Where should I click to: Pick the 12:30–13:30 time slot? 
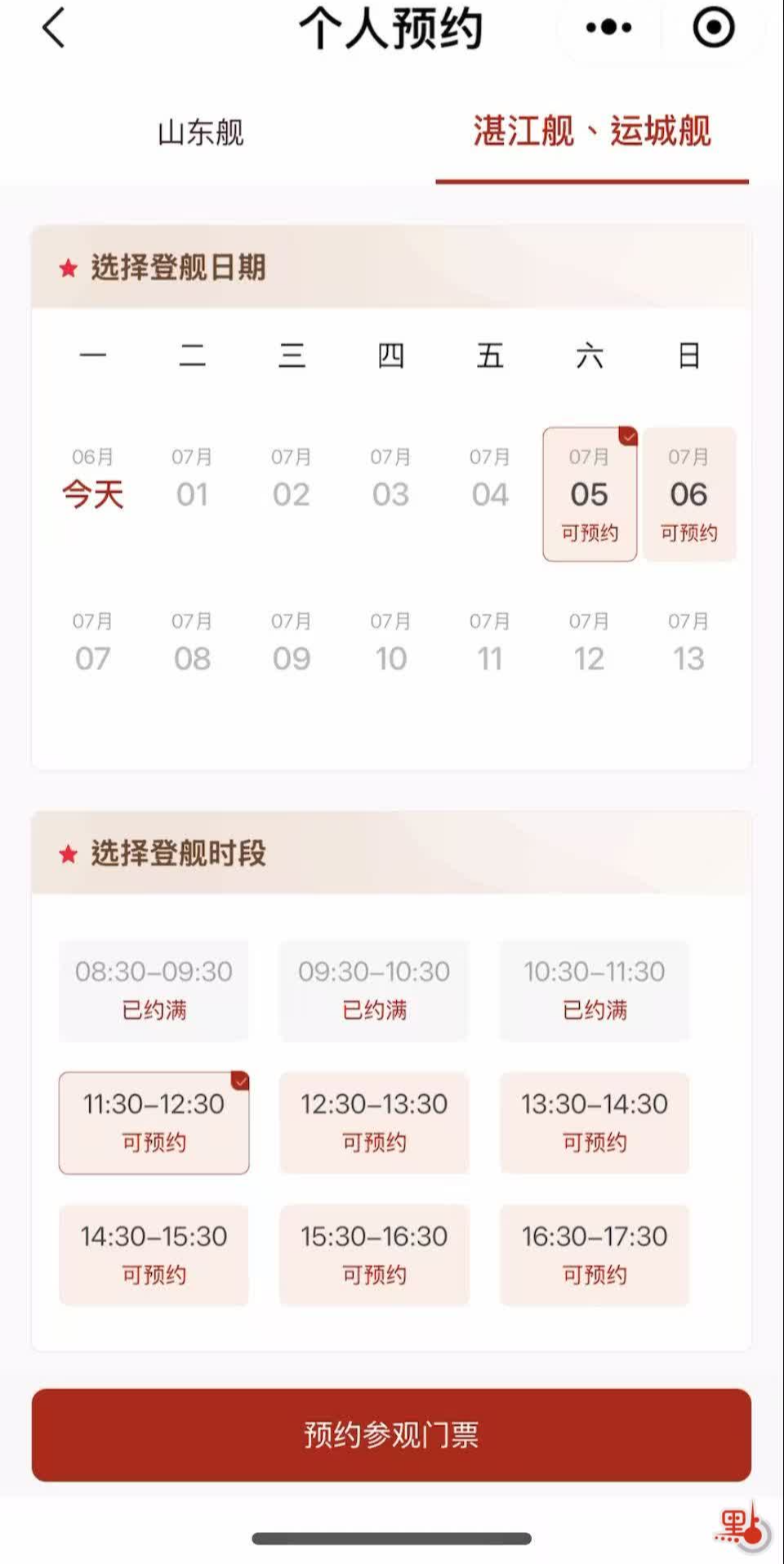pyautogui.click(x=374, y=1123)
